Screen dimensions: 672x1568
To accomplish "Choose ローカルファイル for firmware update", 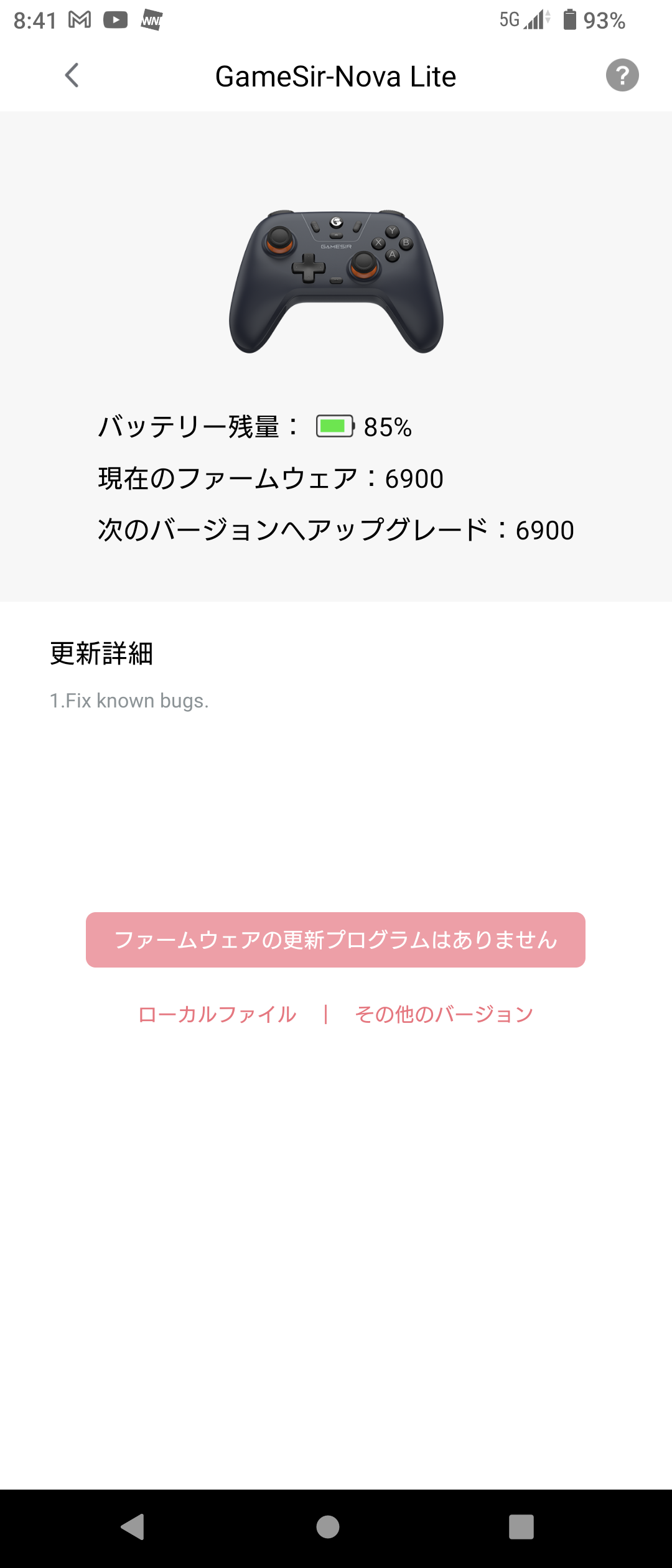I will 217,1014.
